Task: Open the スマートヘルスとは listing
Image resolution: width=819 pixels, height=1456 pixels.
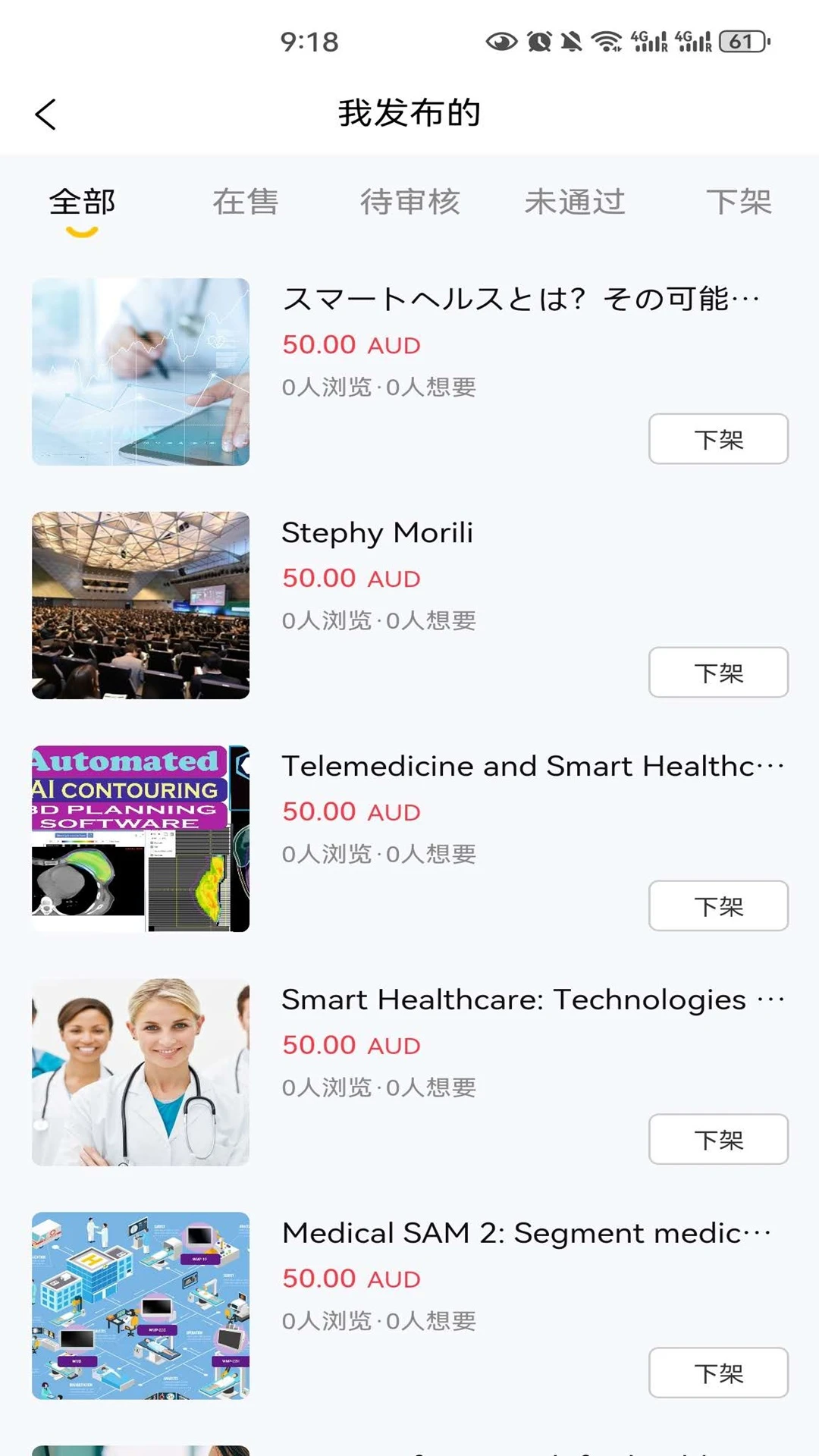Action: [x=520, y=300]
